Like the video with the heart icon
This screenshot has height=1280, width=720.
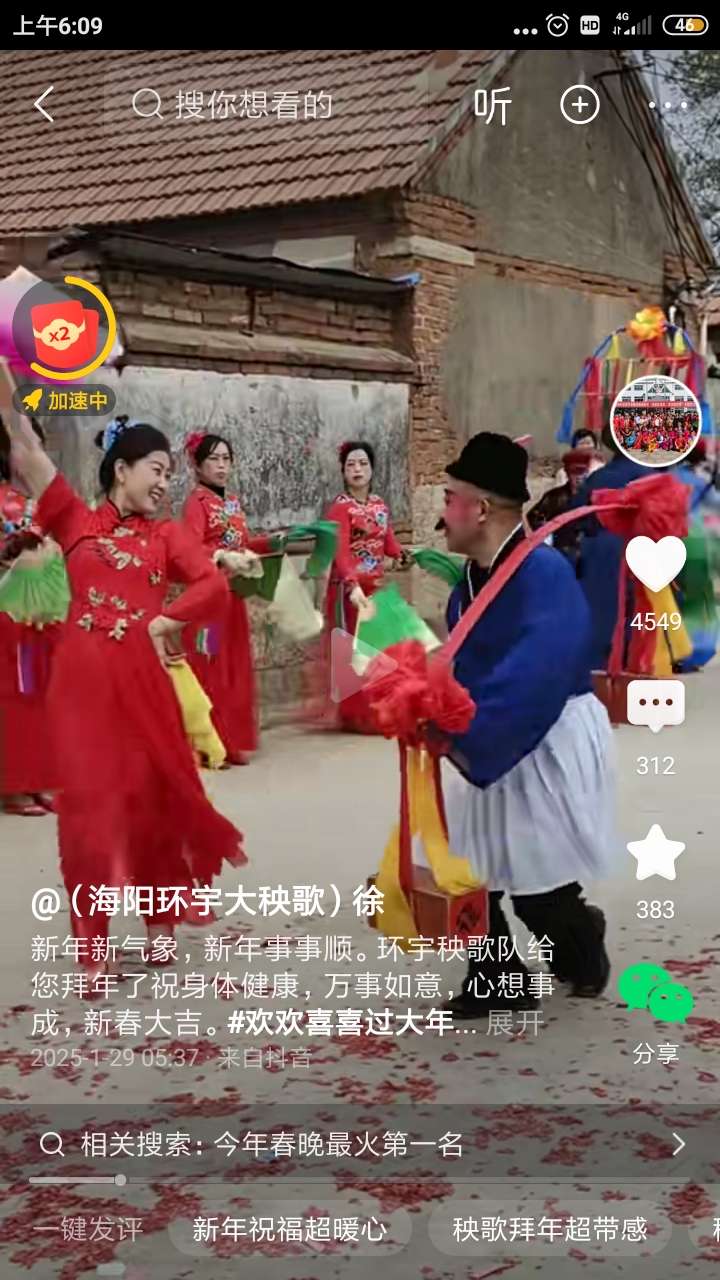coord(656,565)
